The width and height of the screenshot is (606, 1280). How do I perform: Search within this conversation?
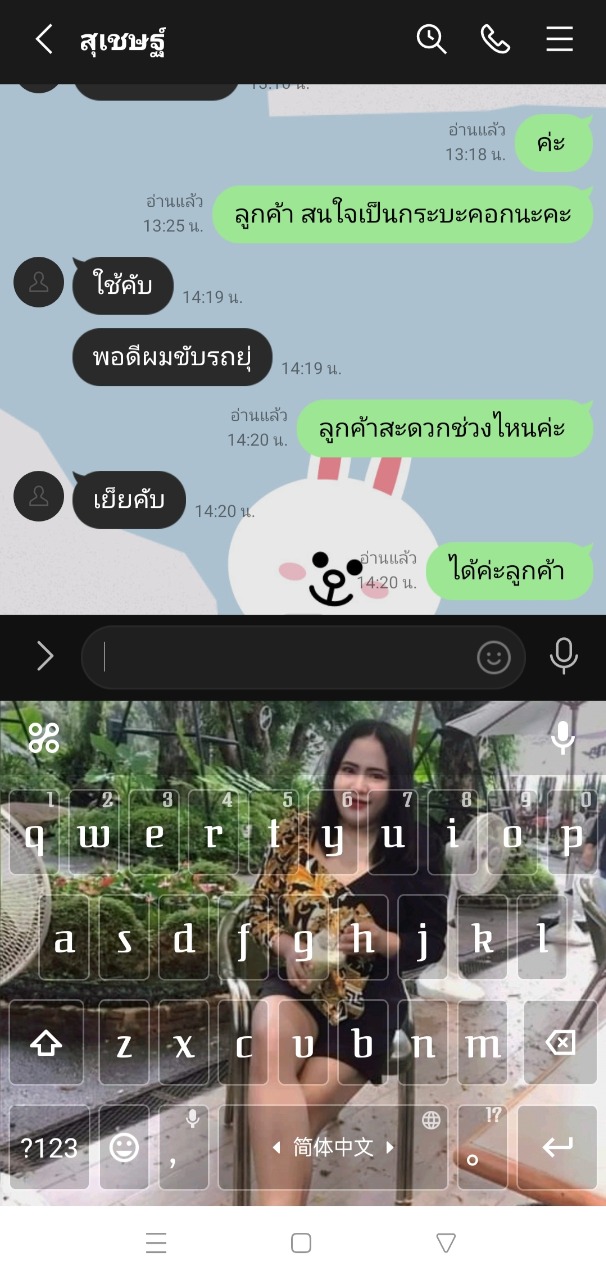431,39
